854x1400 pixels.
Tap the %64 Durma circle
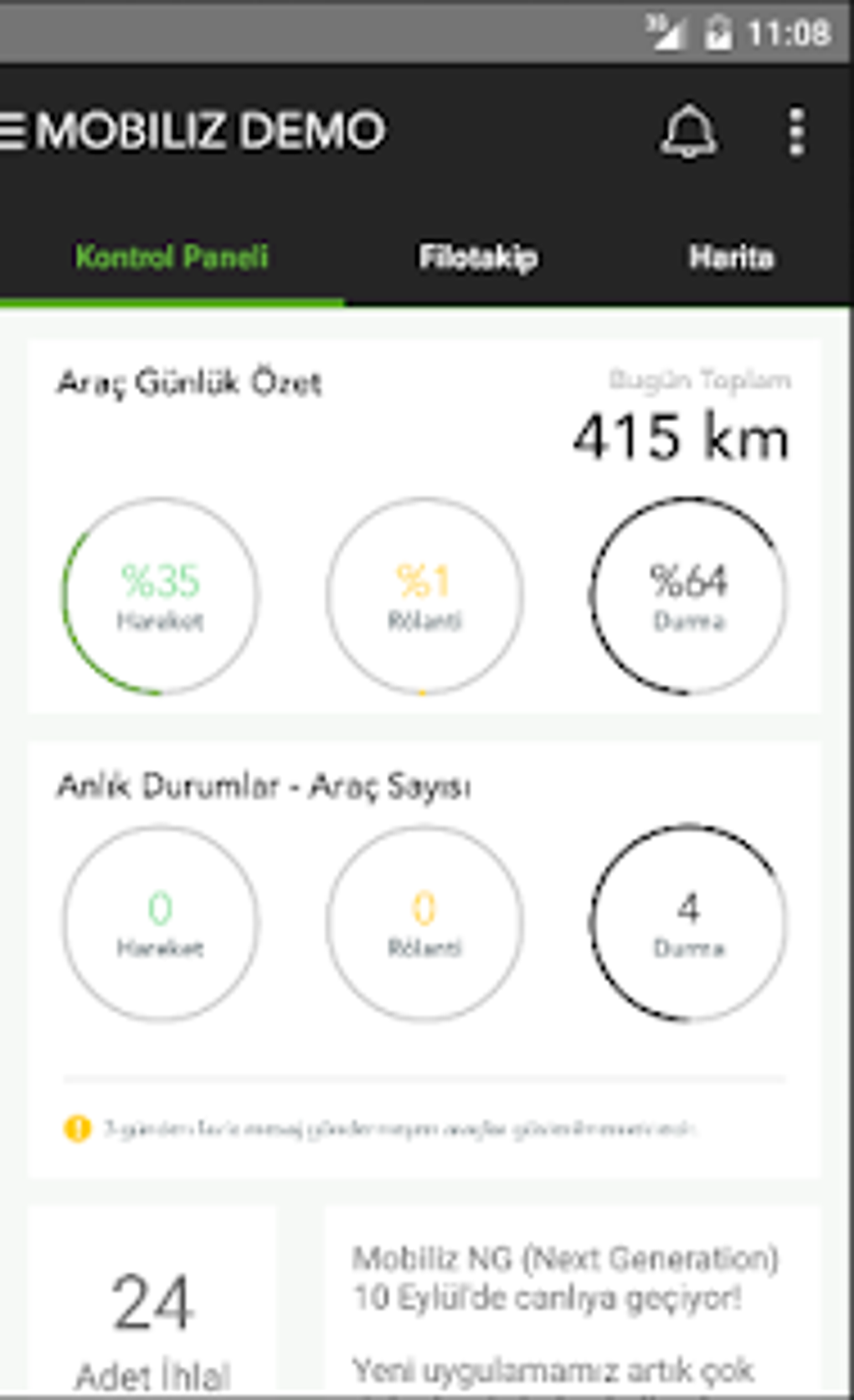point(688,596)
